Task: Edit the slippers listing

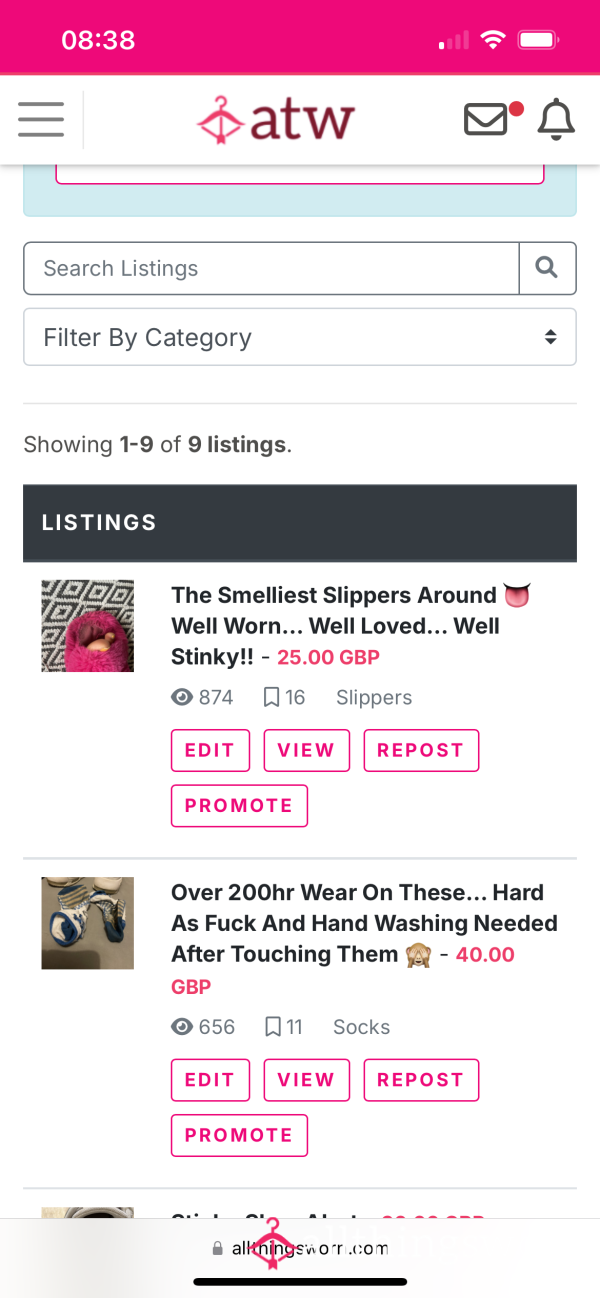Action: tap(210, 750)
